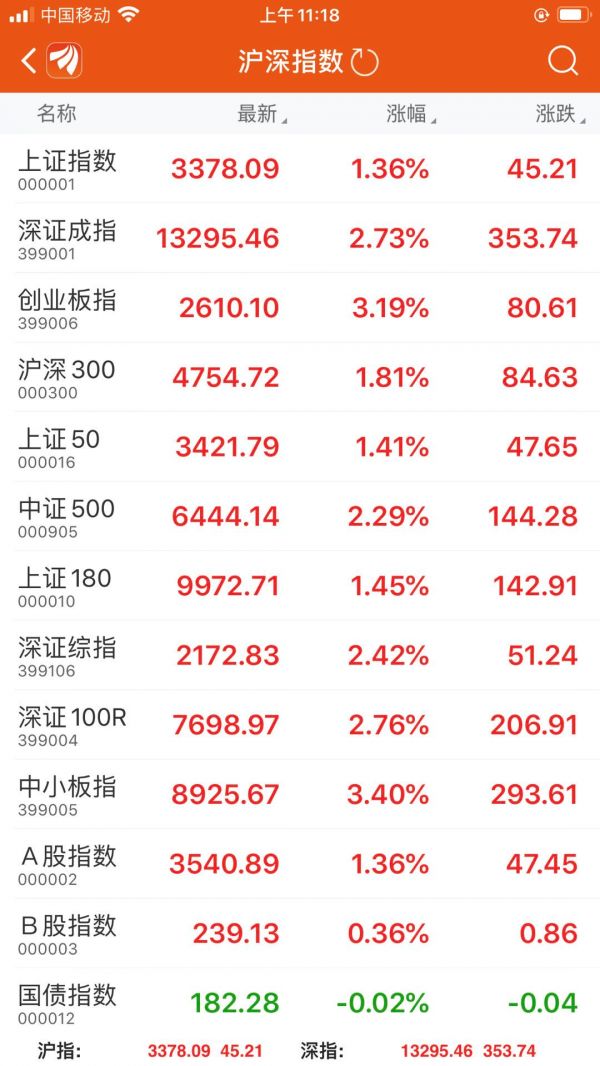This screenshot has width=600, height=1066.
Task: Open 上证指数 index details
Action: (x=300, y=168)
